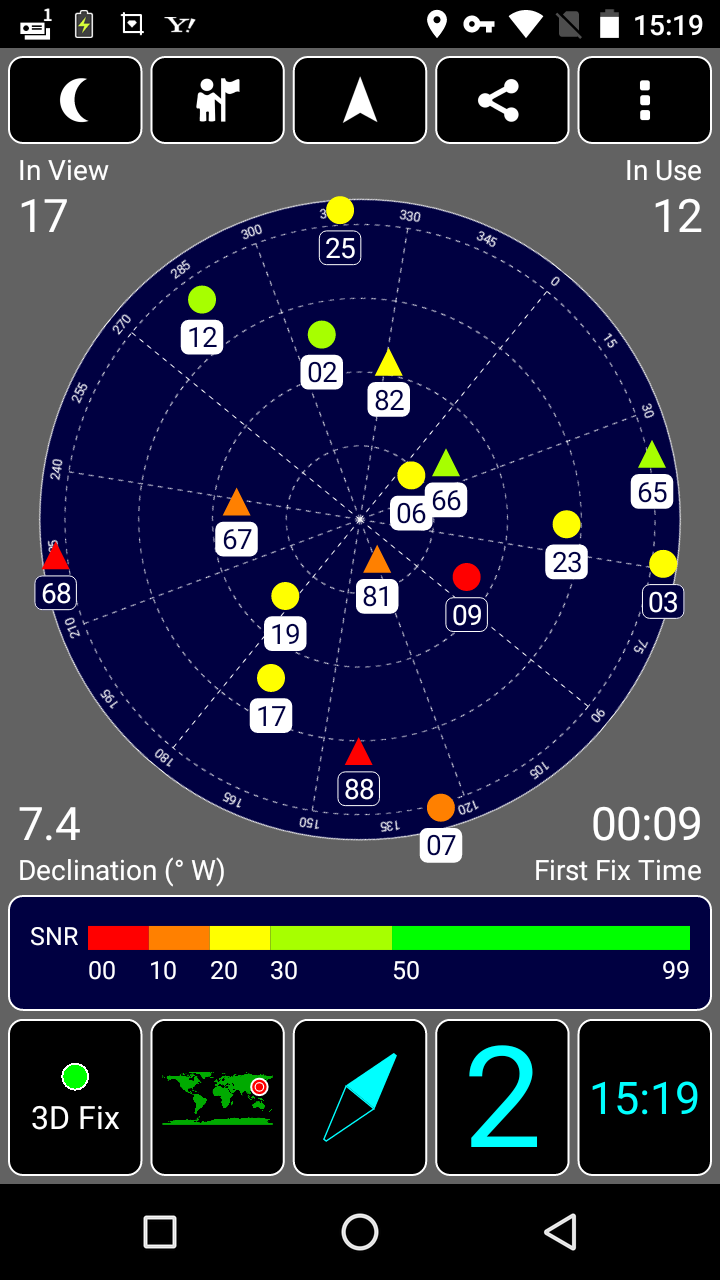720x1280 pixels.
Task: Share the GPS location
Action: (502, 100)
